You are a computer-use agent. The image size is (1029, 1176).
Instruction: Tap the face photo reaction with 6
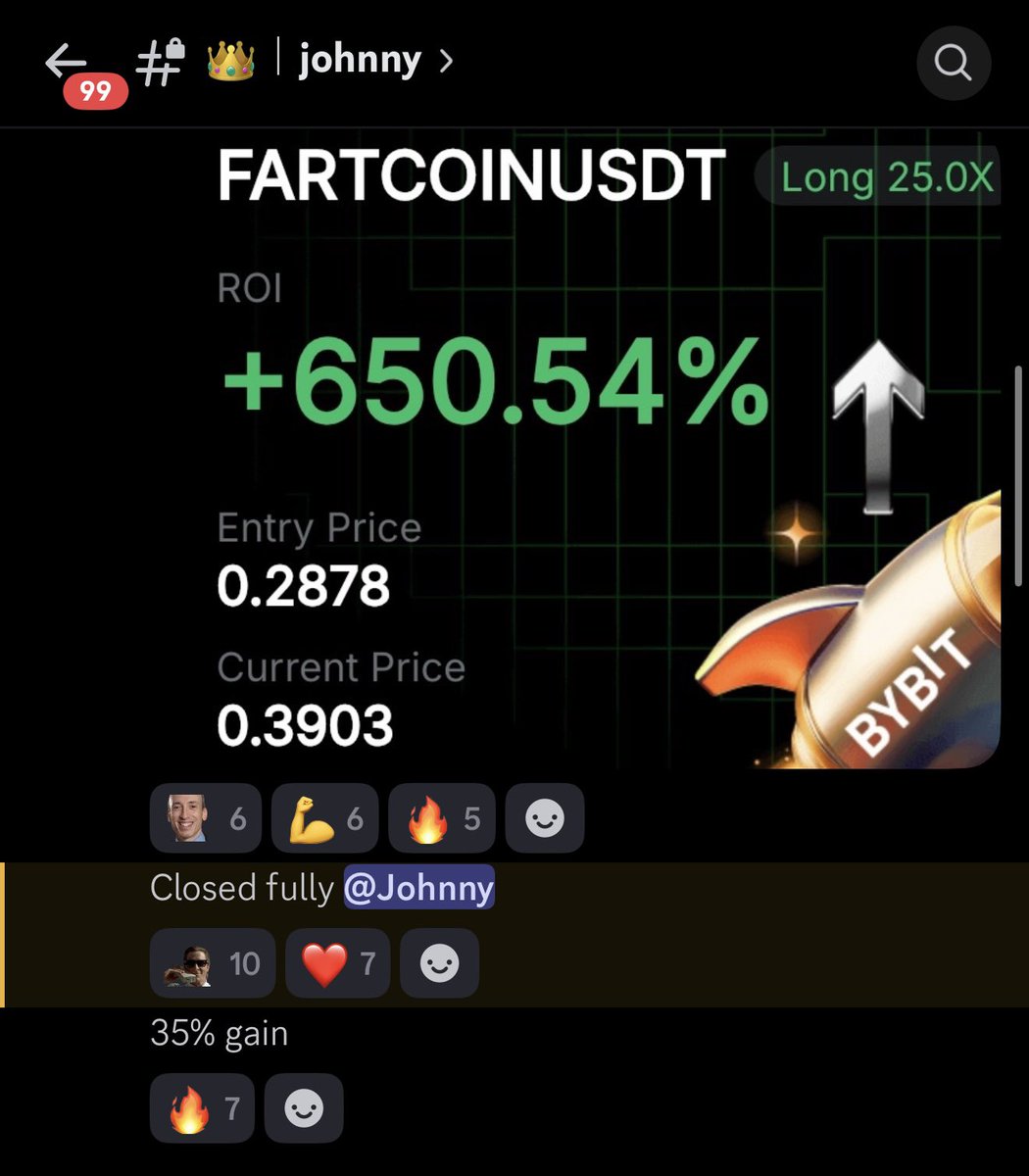point(205,818)
